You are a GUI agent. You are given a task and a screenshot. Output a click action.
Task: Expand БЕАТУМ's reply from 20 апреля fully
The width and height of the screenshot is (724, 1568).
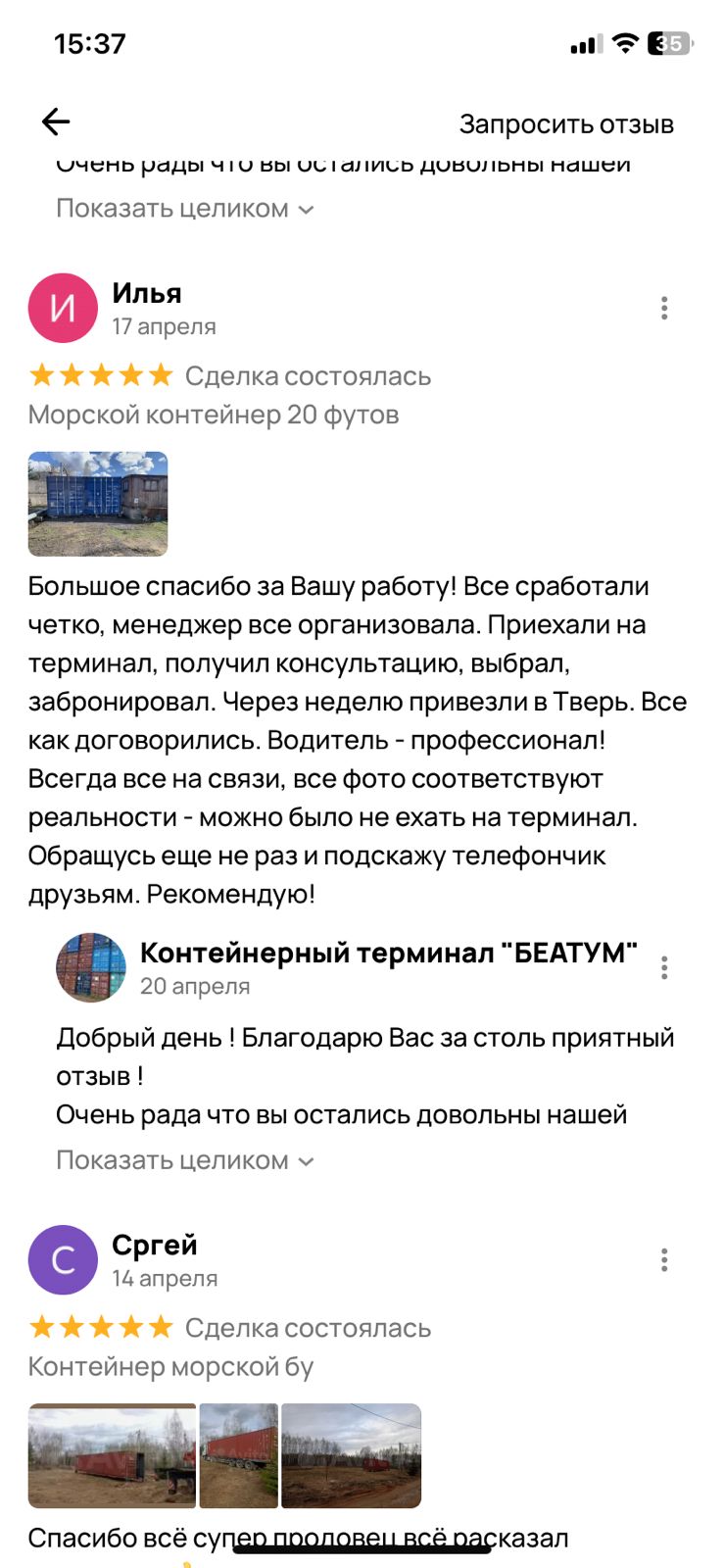pyautogui.click(x=184, y=1160)
